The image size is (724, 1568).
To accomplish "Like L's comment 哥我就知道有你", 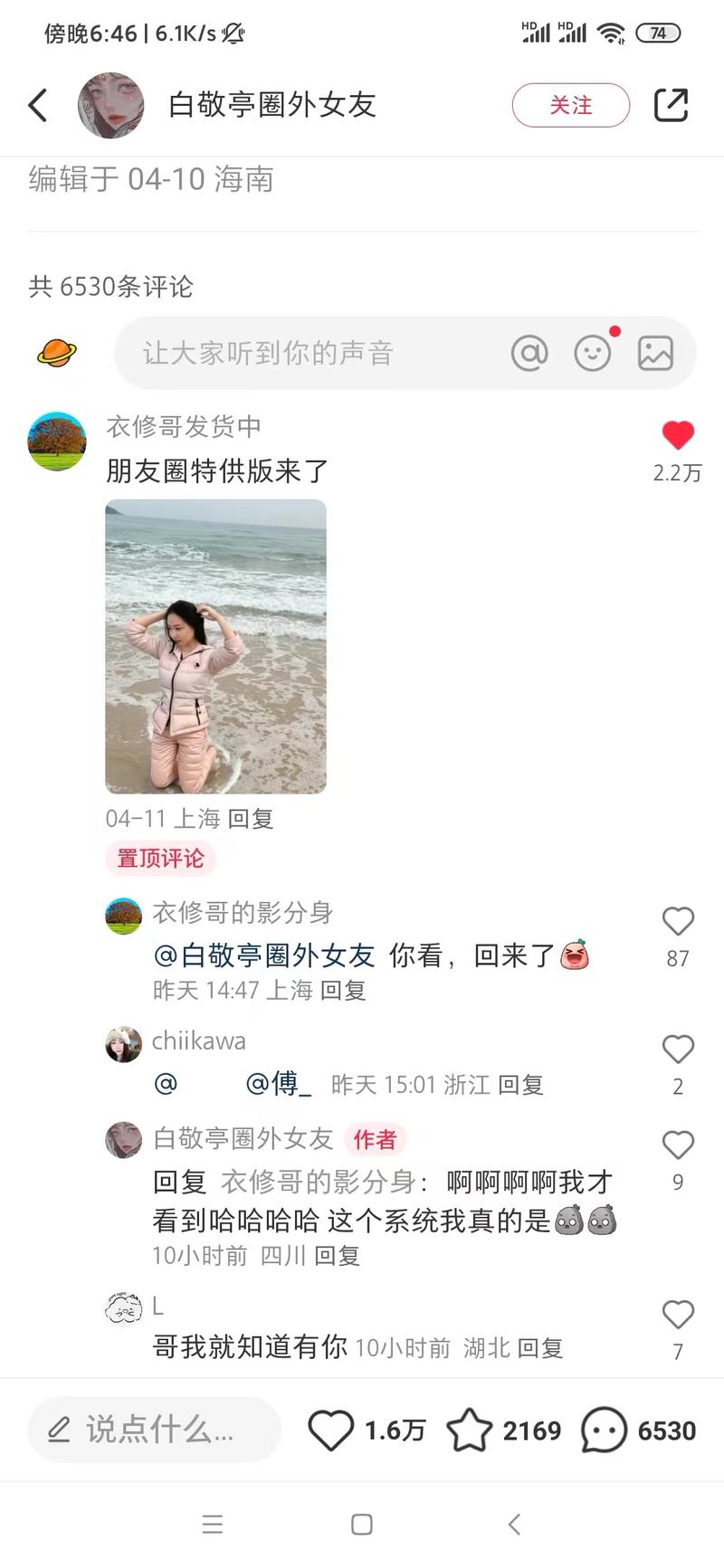I will click(678, 1314).
